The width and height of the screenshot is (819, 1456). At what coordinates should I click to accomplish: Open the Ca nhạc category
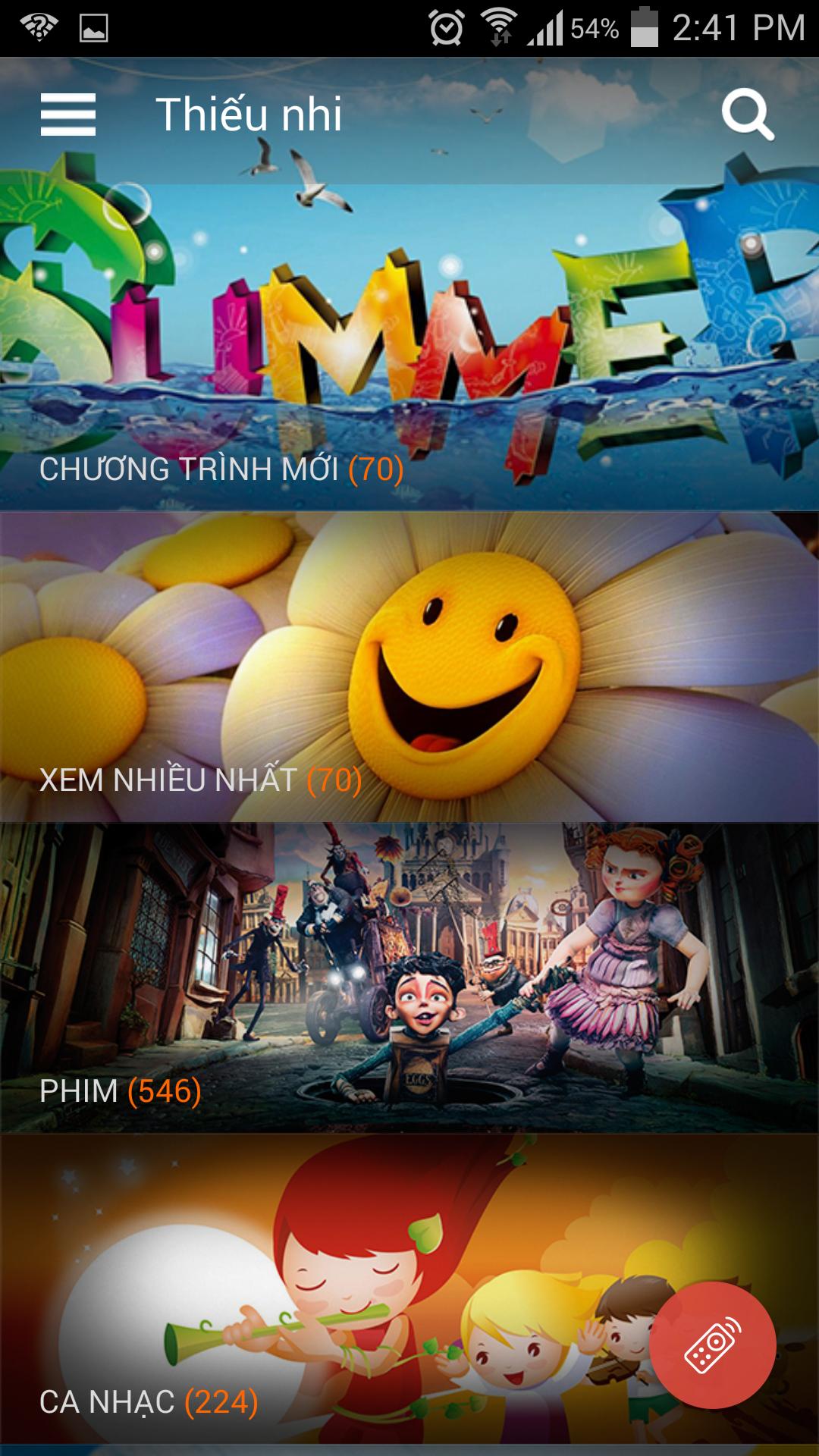click(341, 1289)
